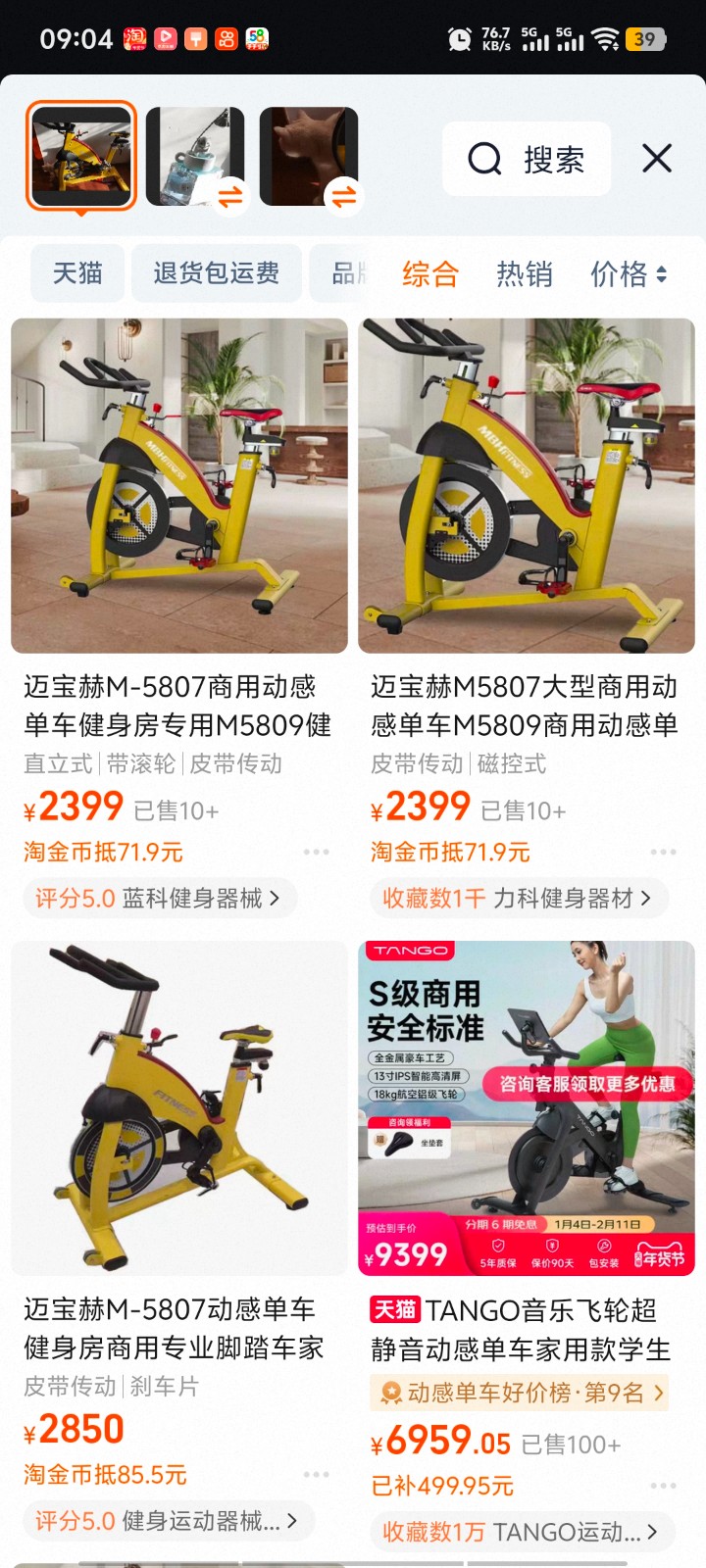
Task: Visit the 健身运动器械 shop link
Action: [167, 1521]
